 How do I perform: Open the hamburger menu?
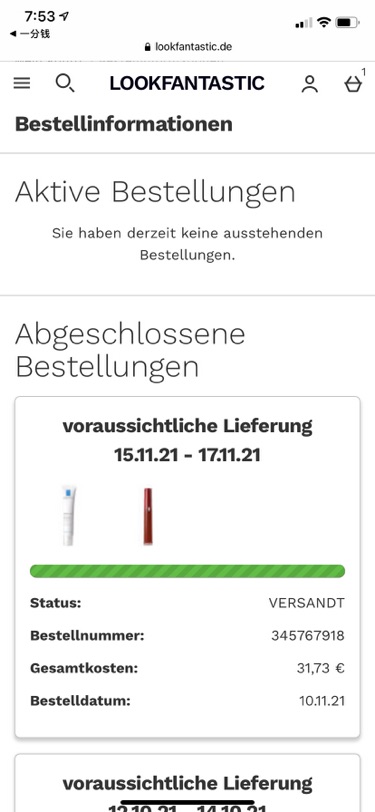click(22, 83)
